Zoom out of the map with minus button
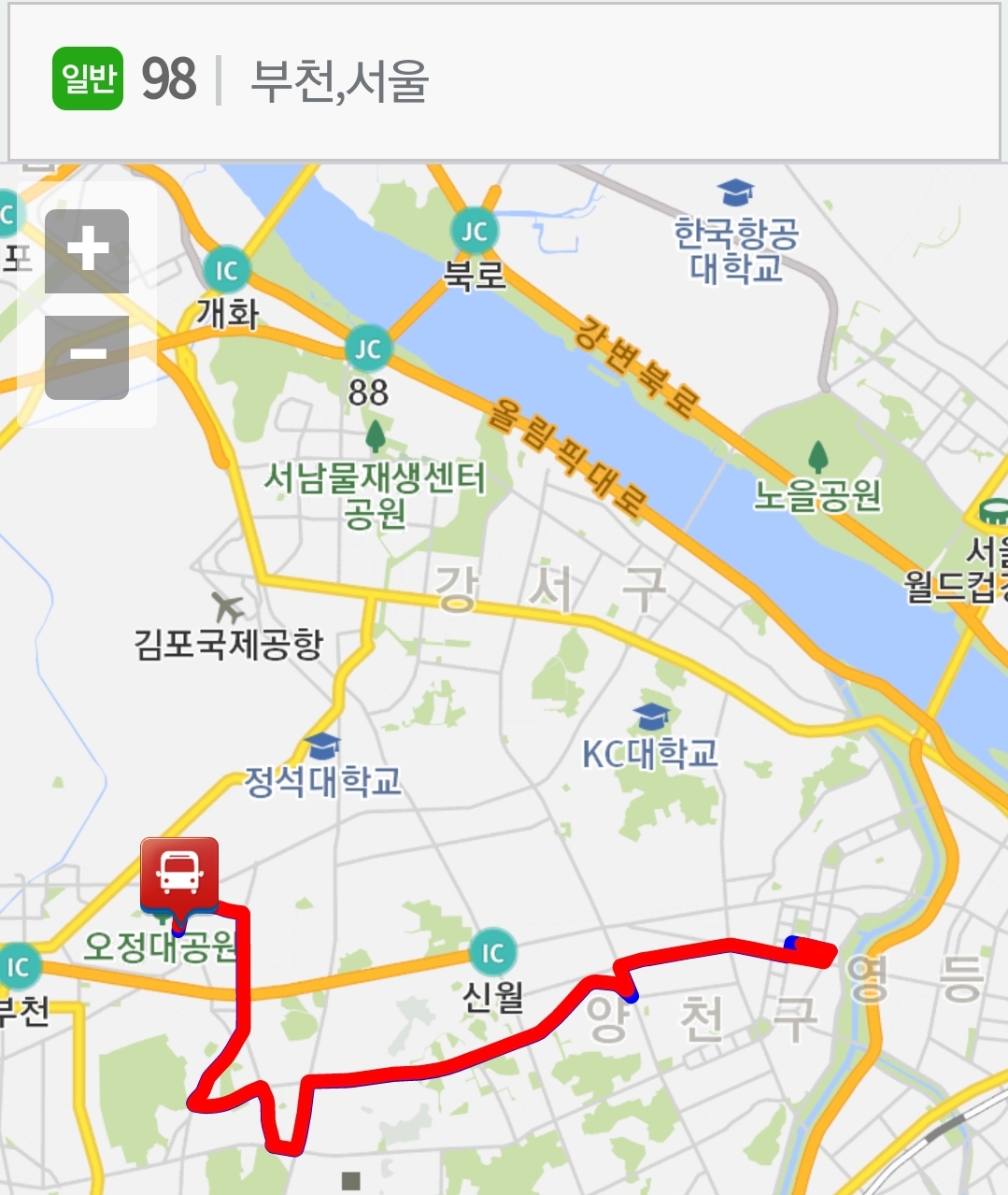Screen dimensions: 1008x1195 [87, 356]
